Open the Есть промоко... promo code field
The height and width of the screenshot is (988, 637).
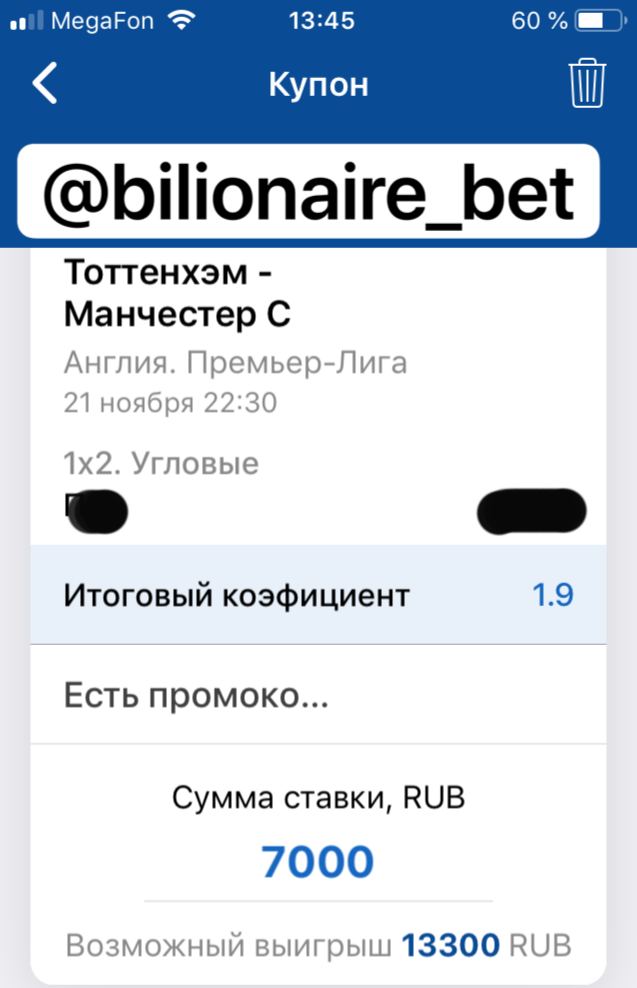point(196,695)
